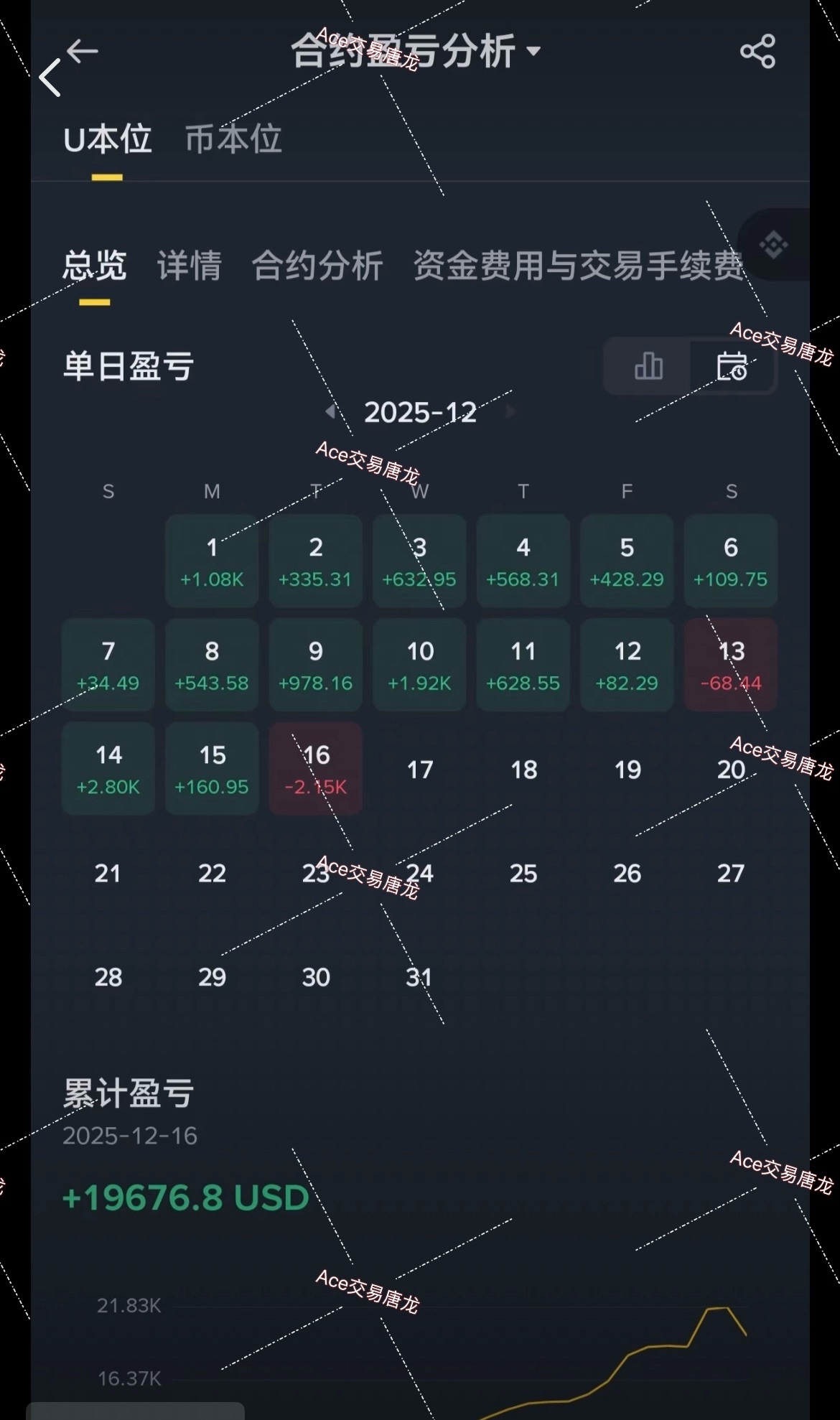Open December 13 with -68.44
Screen dimensions: 840x1420
click(x=730, y=665)
